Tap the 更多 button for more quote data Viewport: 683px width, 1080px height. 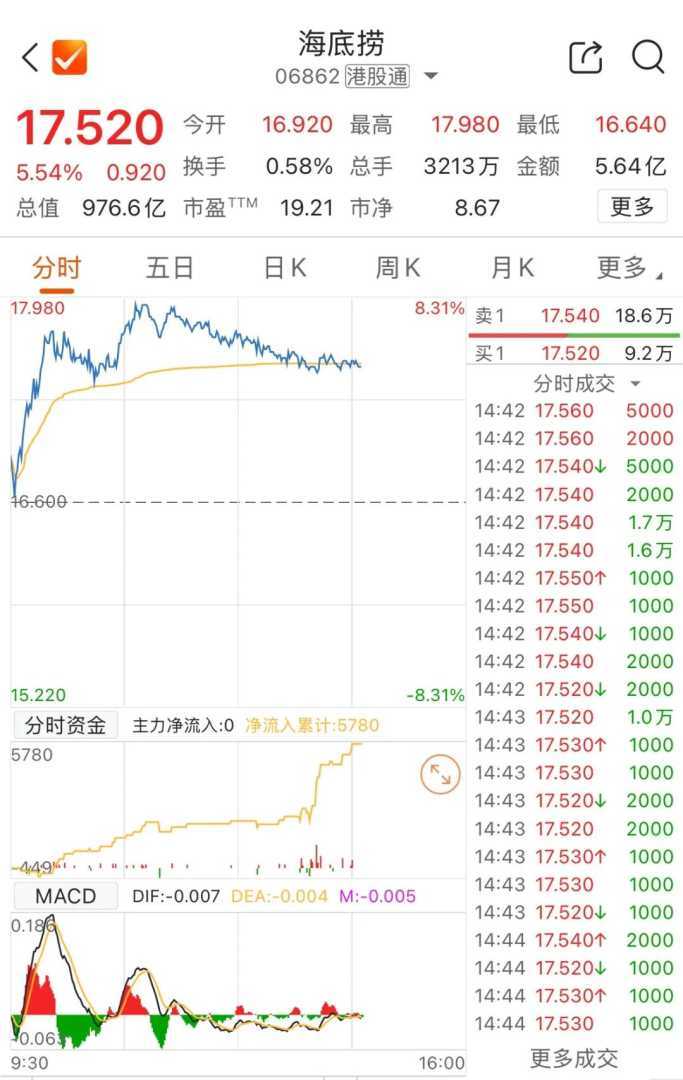[x=632, y=207]
